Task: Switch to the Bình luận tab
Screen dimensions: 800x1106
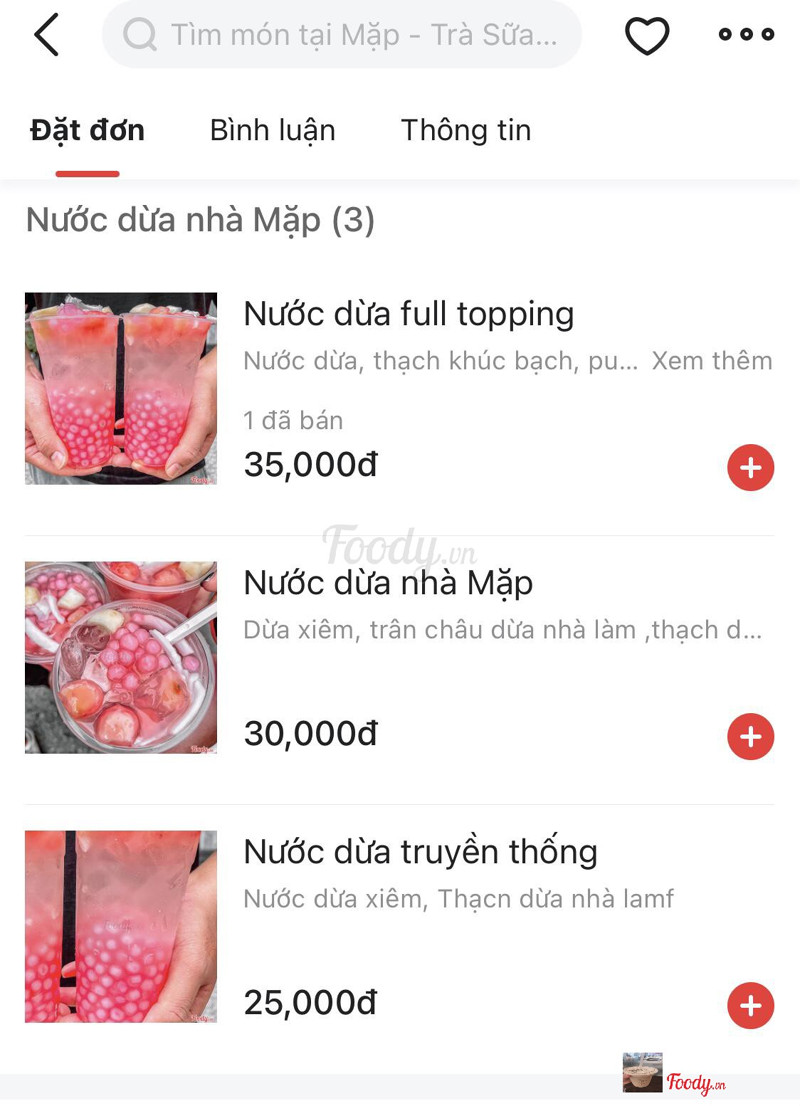Action: 273,130
